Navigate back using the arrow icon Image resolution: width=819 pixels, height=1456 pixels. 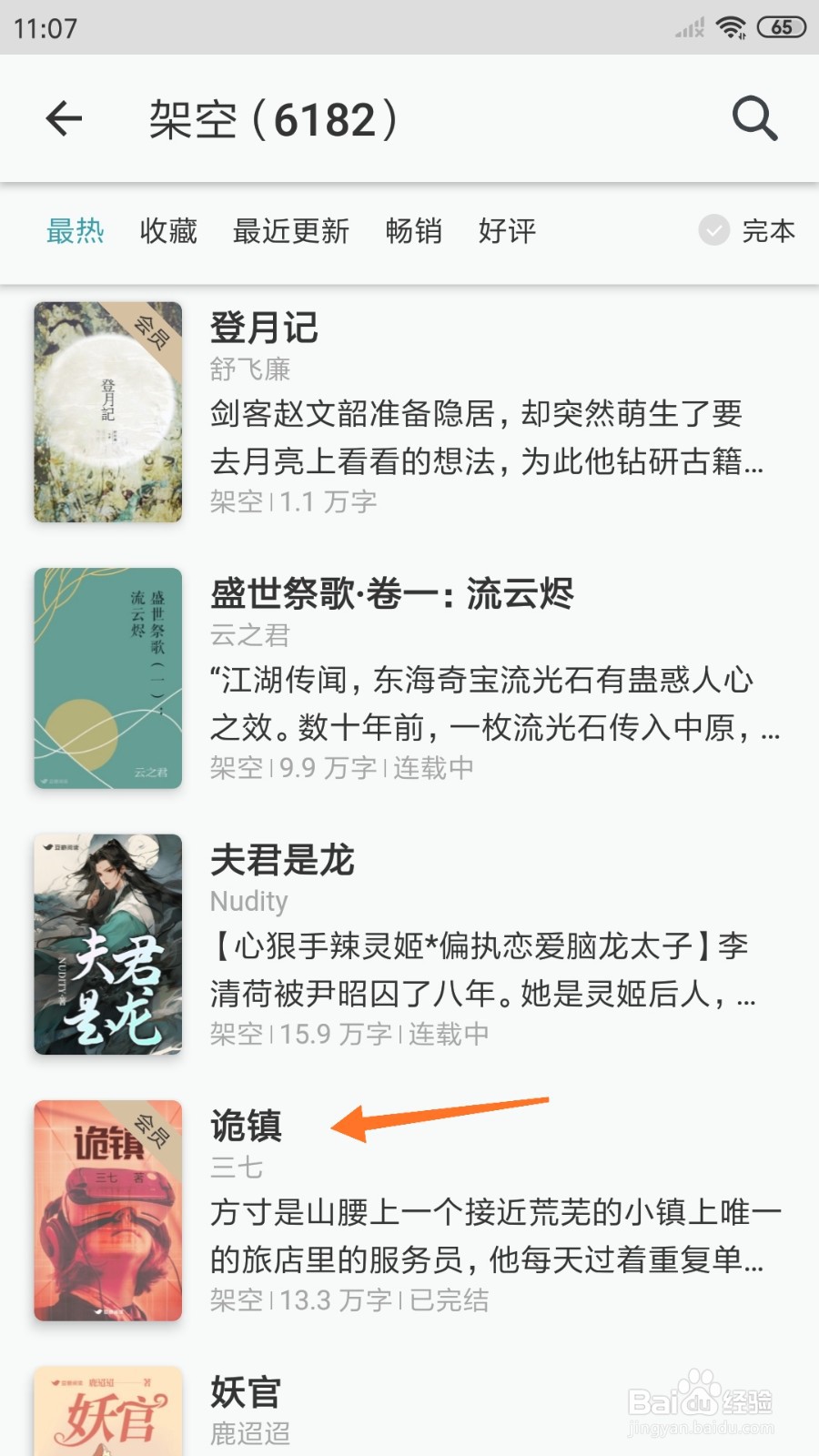coord(62,119)
